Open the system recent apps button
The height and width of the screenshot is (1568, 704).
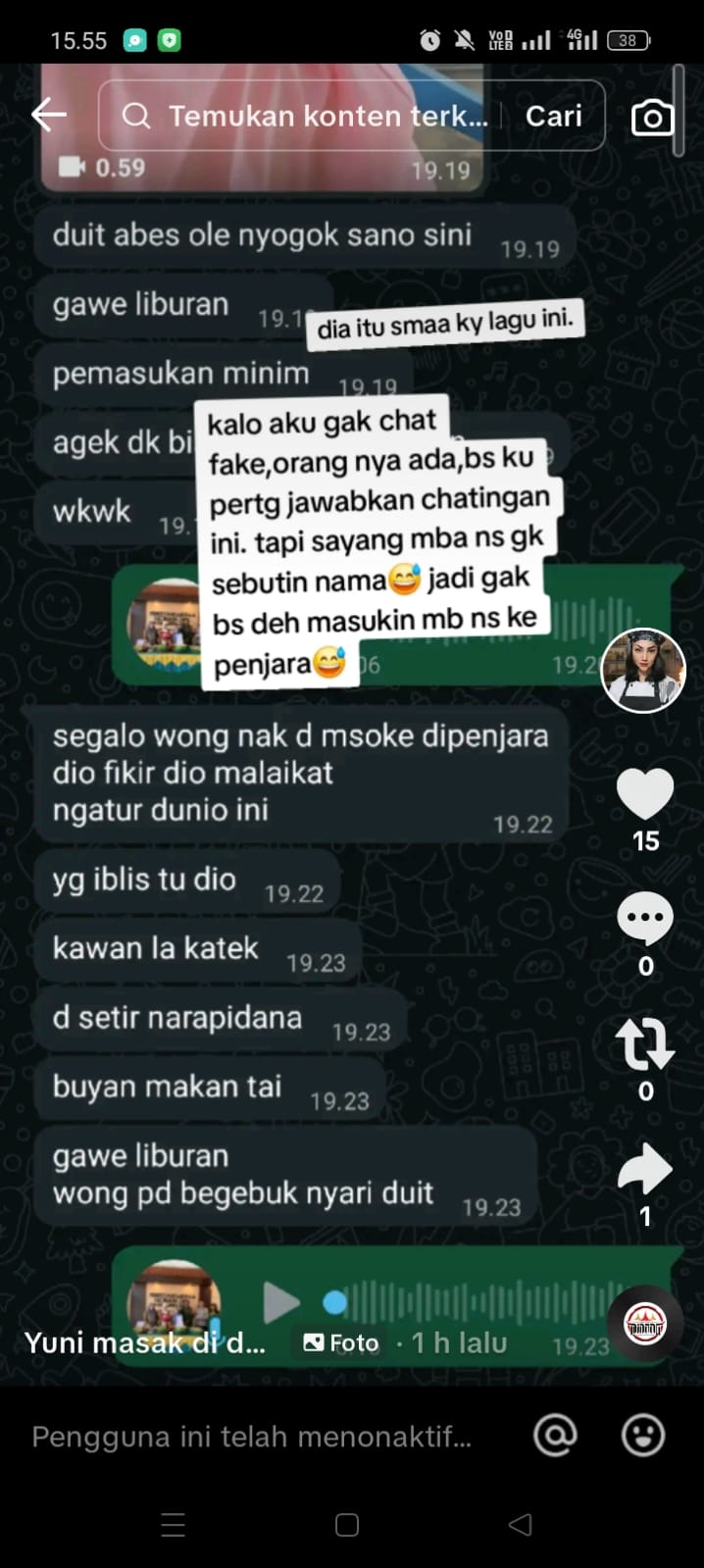coord(173,1525)
